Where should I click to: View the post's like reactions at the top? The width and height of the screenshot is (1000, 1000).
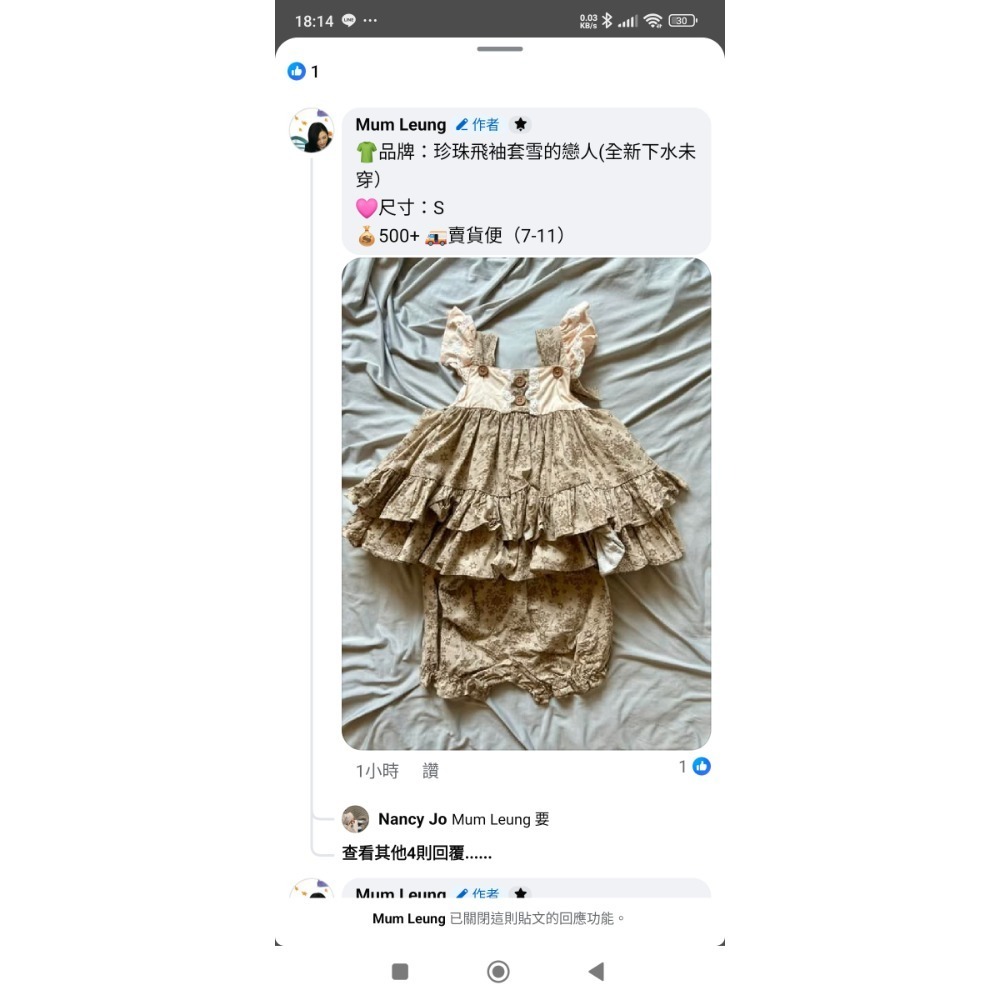click(x=303, y=72)
